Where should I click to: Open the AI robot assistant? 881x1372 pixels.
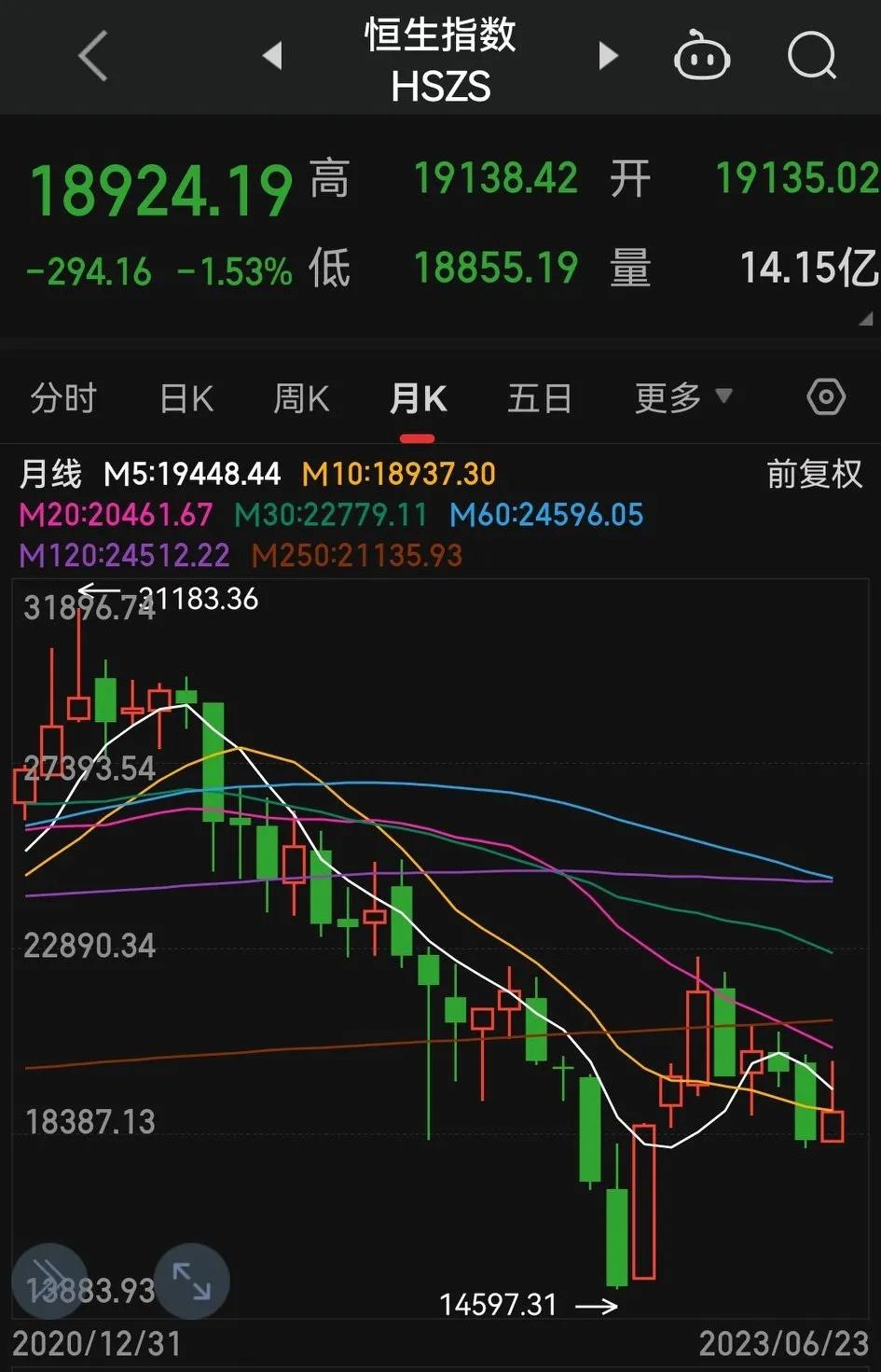[702, 56]
